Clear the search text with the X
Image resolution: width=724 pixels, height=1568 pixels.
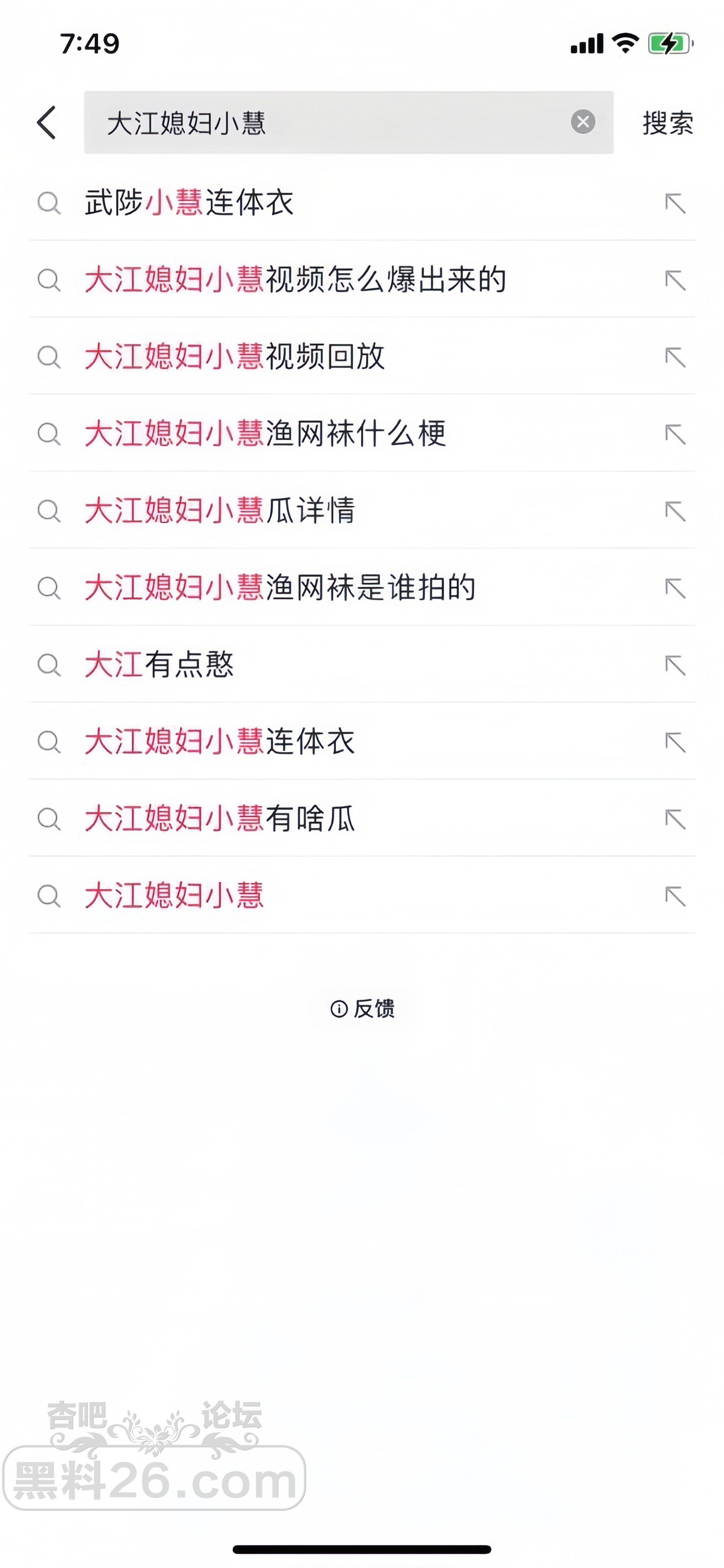coord(583,122)
